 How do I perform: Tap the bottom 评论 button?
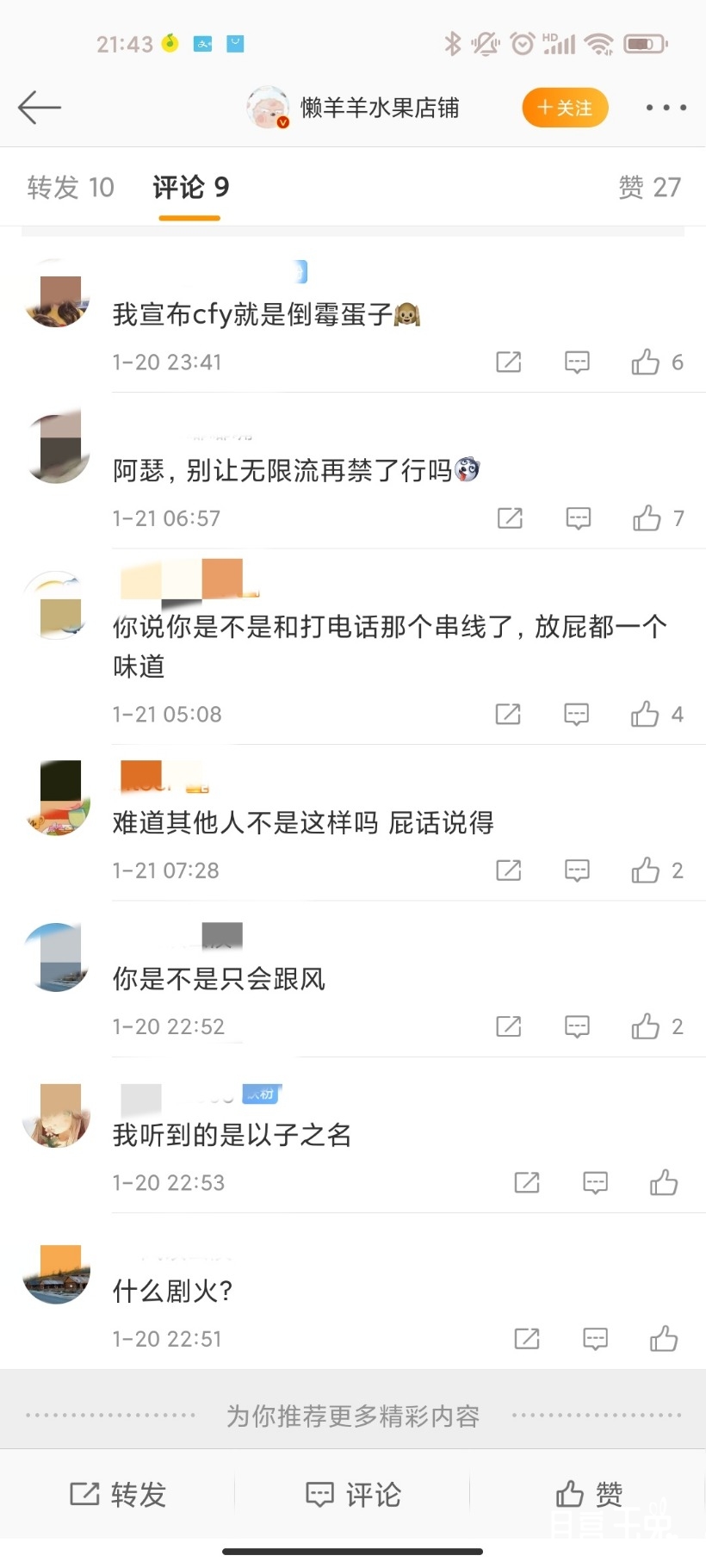click(x=353, y=1494)
